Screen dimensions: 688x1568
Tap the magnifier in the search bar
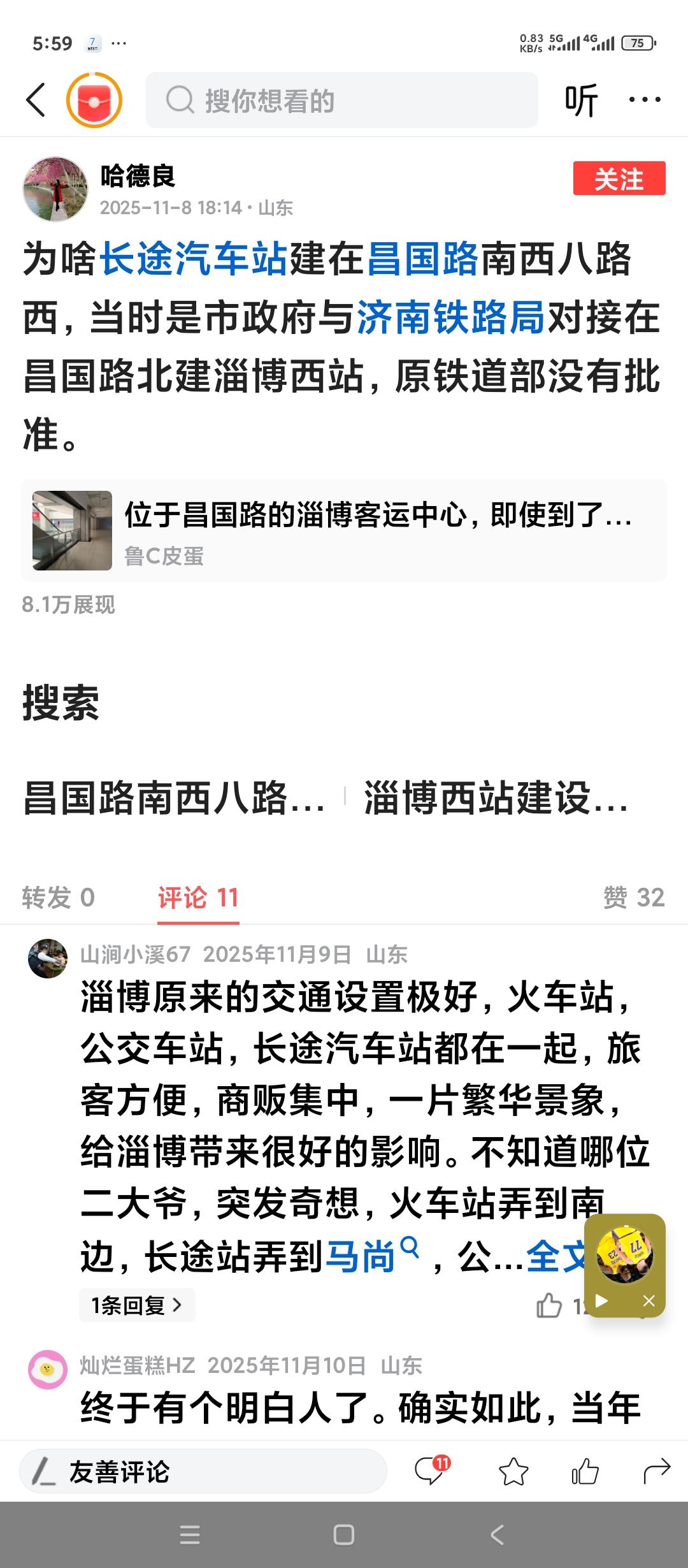tap(182, 99)
